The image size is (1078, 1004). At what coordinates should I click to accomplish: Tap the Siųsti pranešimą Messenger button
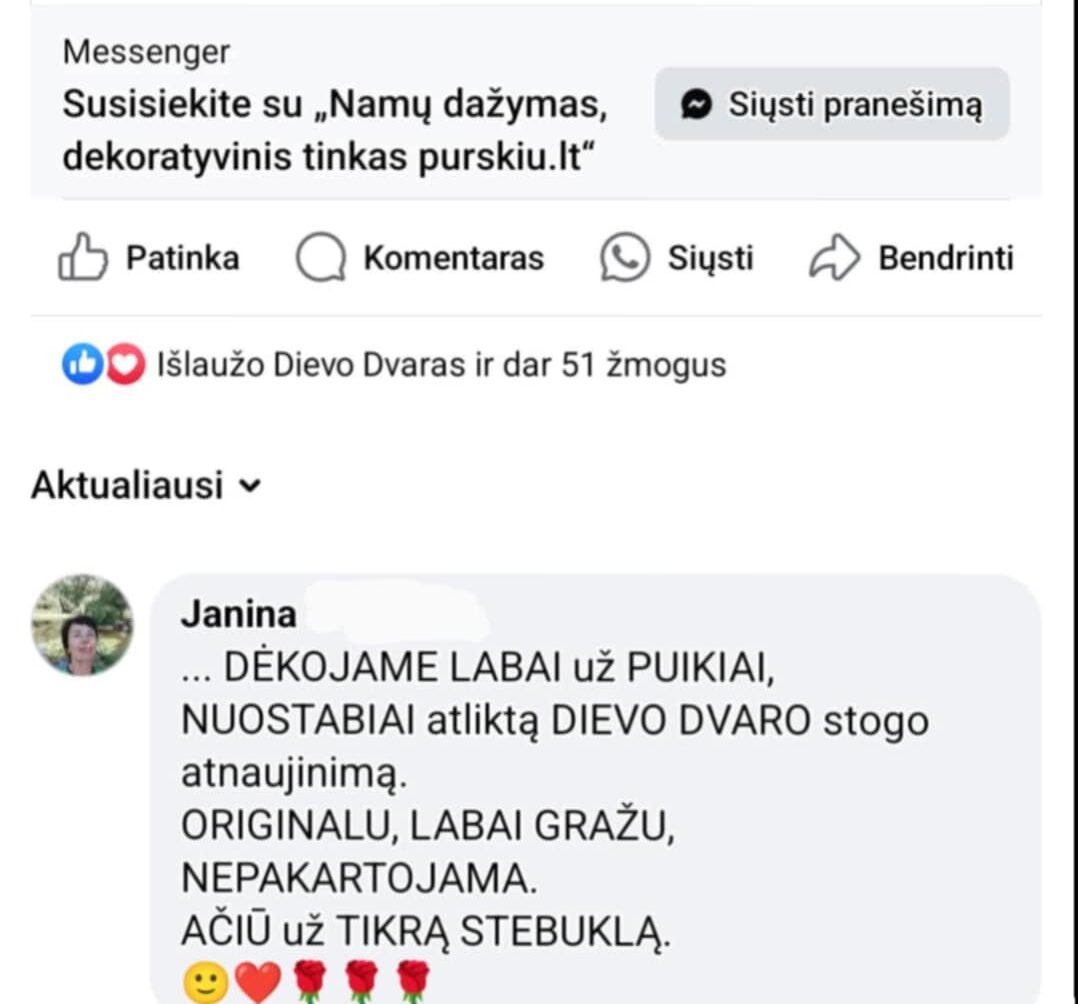coord(831,104)
